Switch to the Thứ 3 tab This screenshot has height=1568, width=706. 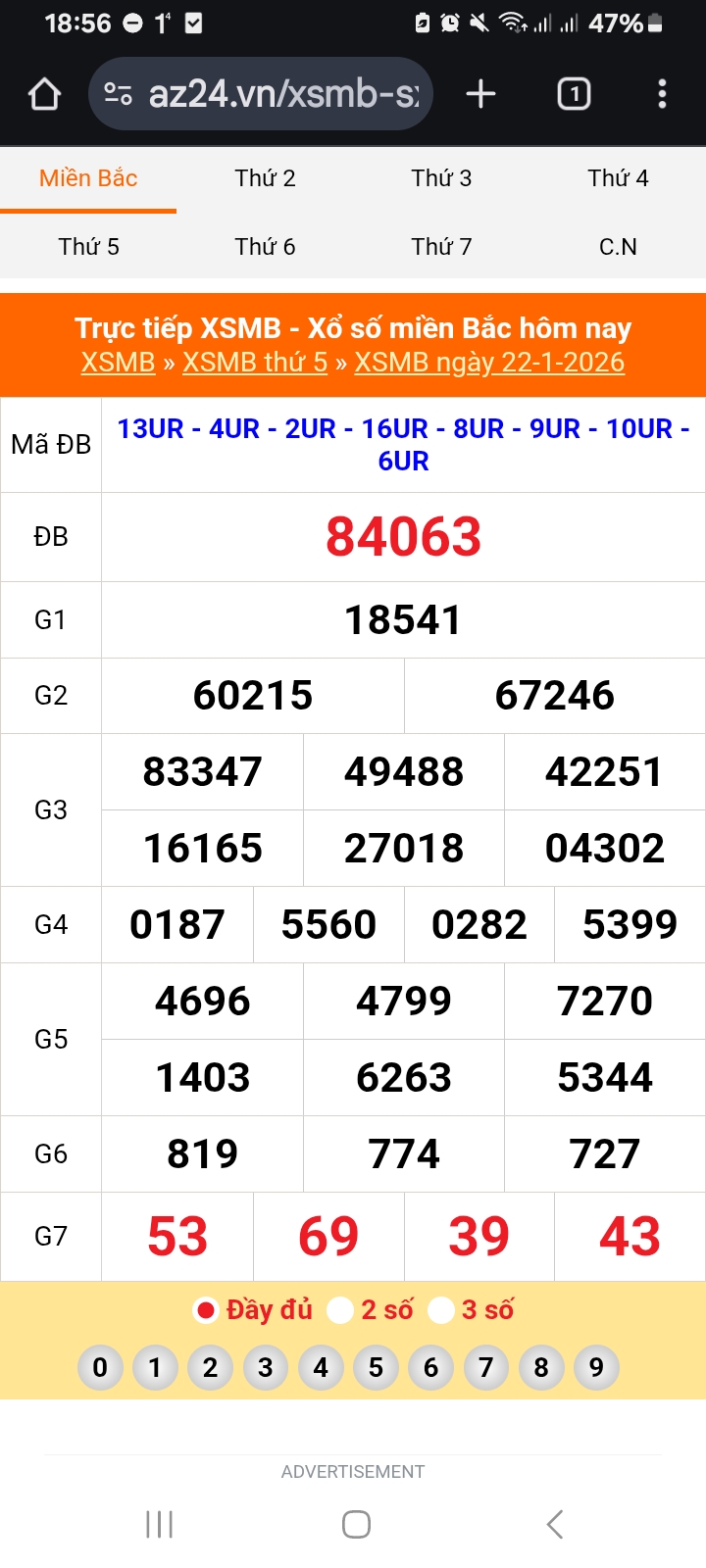pyautogui.click(x=441, y=178)
